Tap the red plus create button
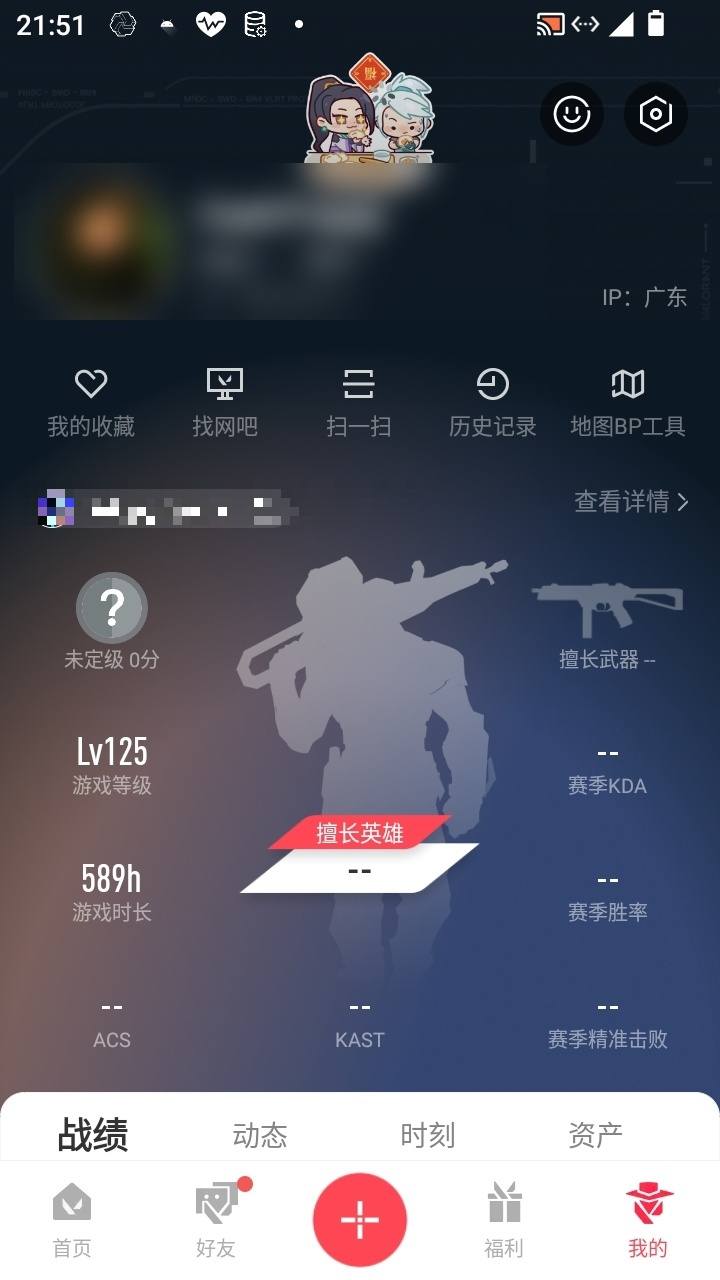The width and height of the screenshot is (720, 1280). (x=359, y=1217)
